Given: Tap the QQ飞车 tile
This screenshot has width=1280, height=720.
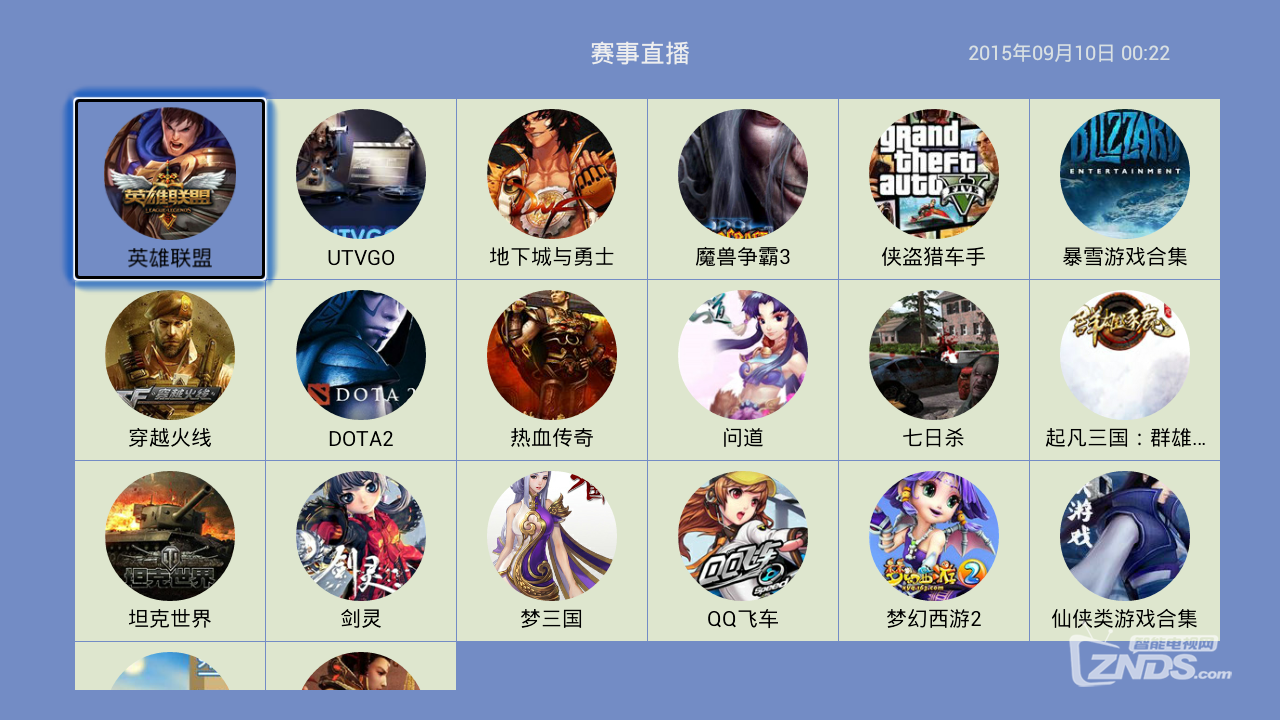Looking at the screenshot, I should (x=743, y=551).
